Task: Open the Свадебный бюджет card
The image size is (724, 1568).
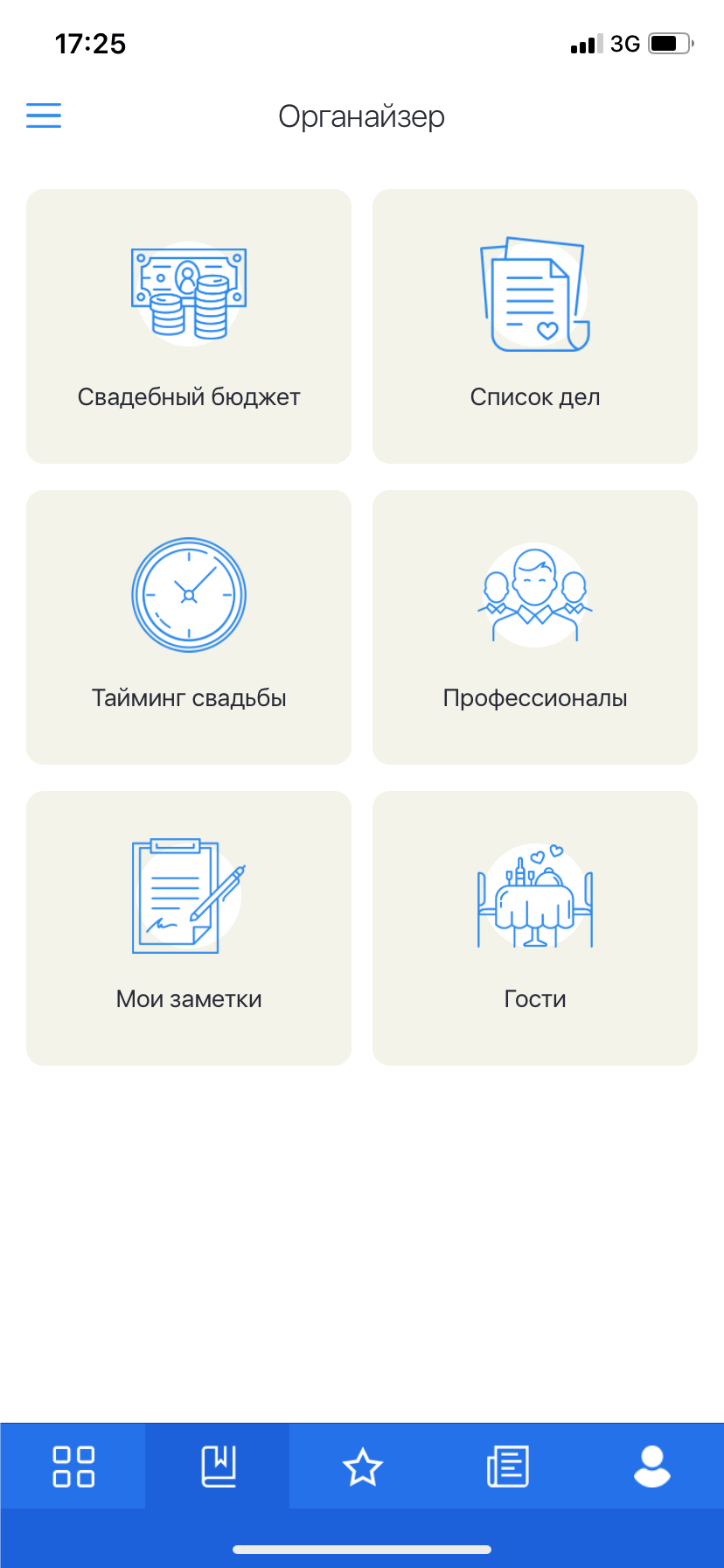Action: (x=189, y=326)
